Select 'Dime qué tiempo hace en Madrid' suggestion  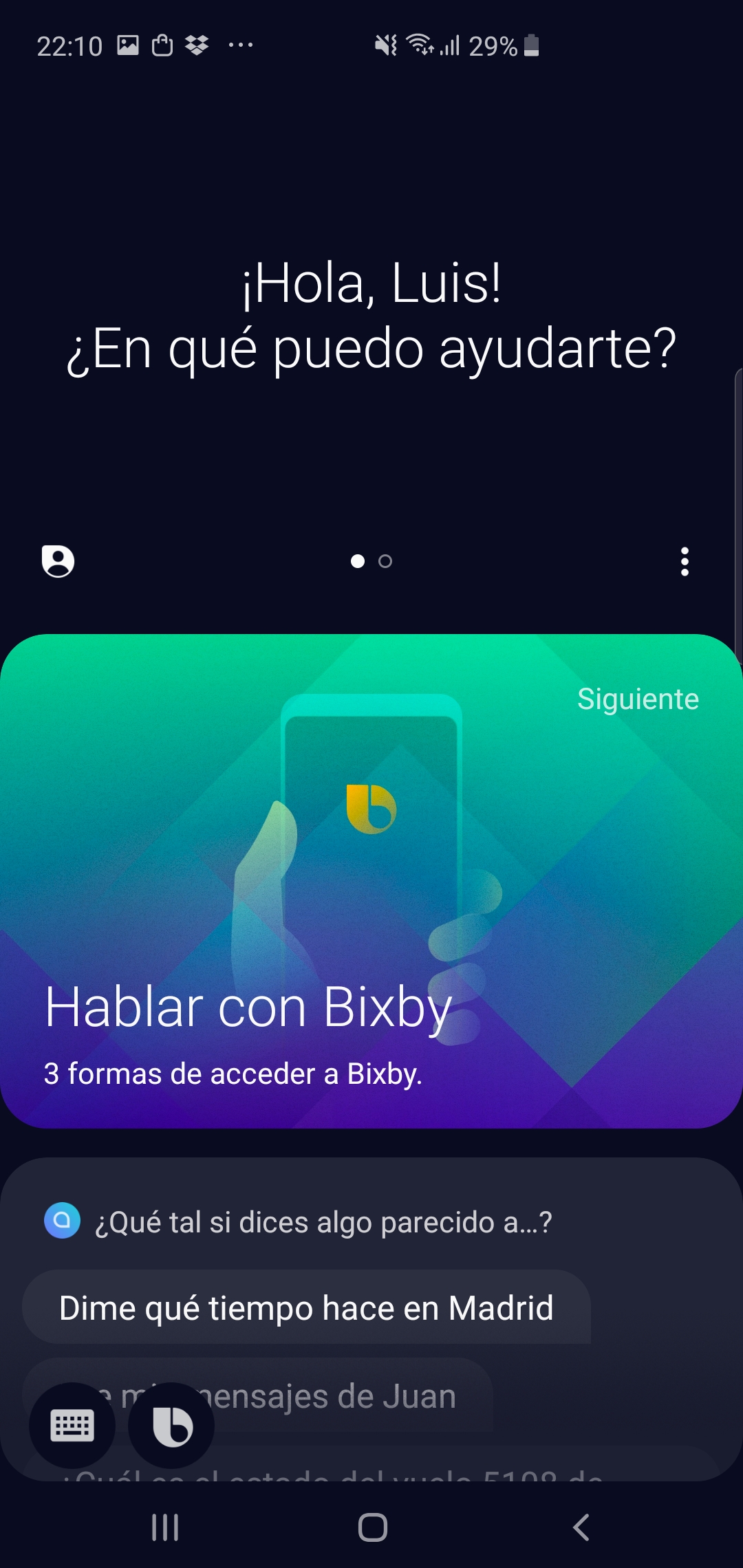pos(307,1307)
